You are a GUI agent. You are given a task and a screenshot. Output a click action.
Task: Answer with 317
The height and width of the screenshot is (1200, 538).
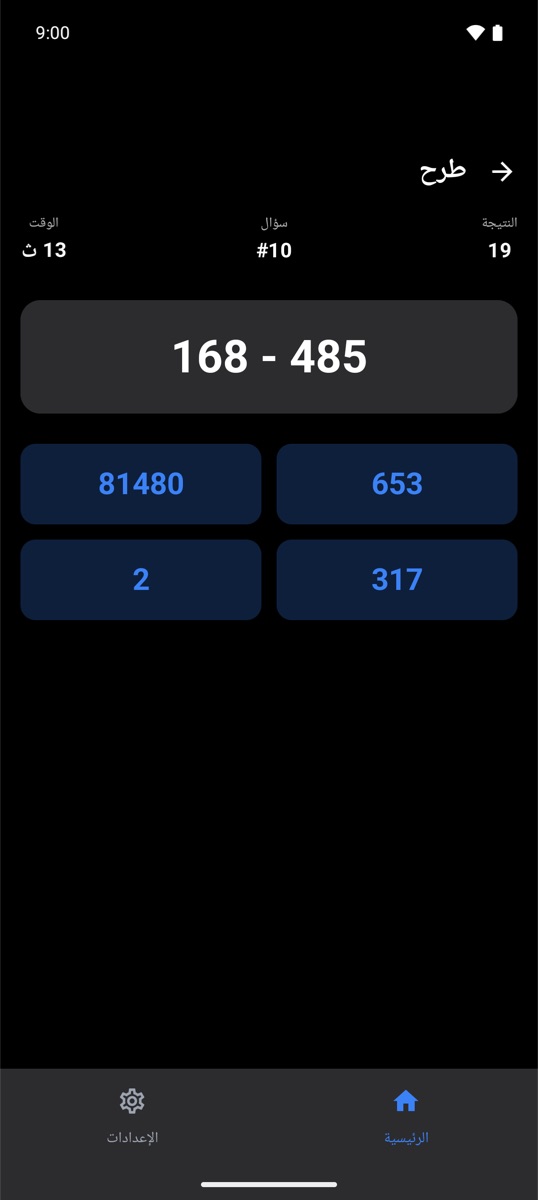coord(397,580)
